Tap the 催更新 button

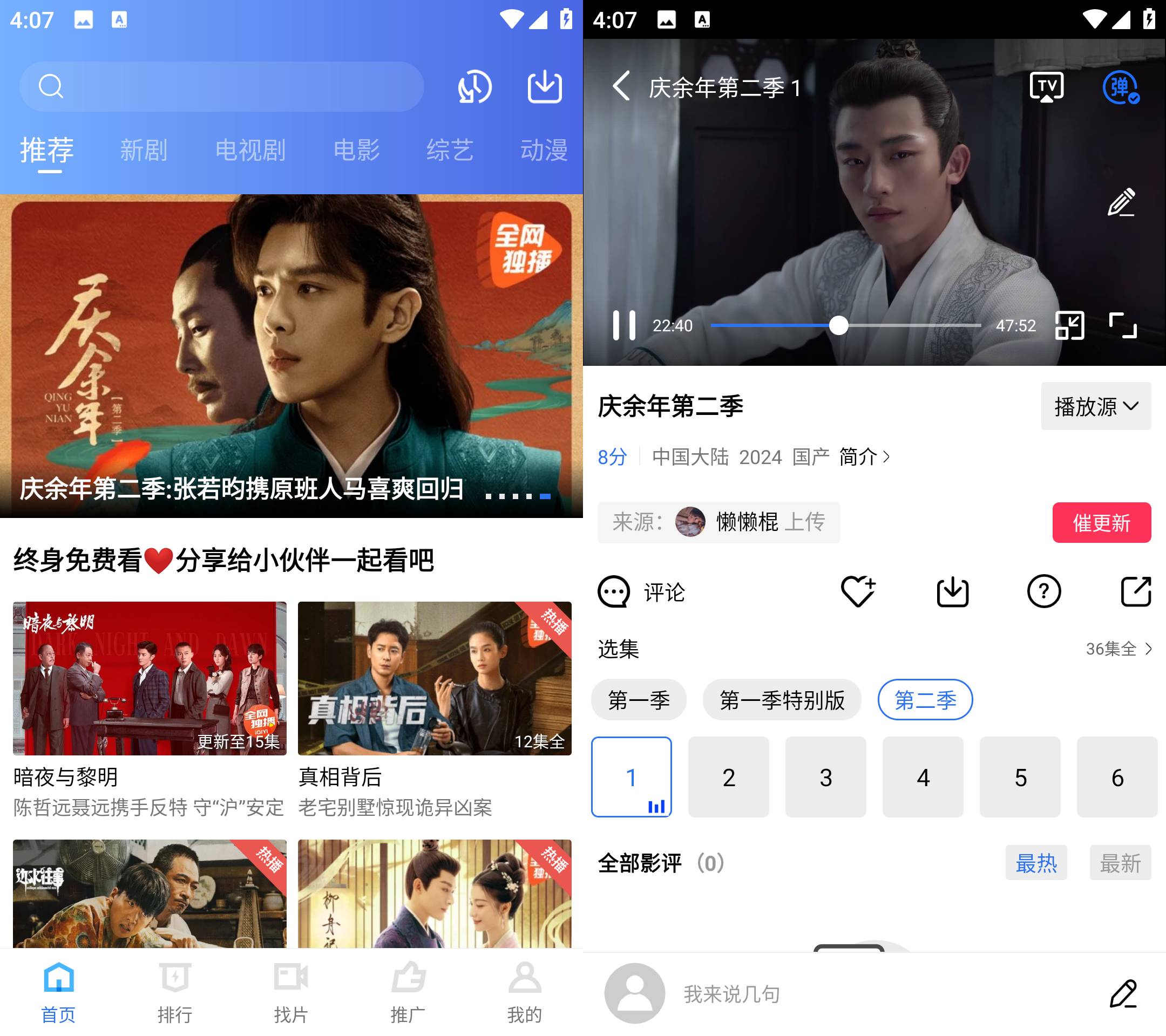[1101, 522]
